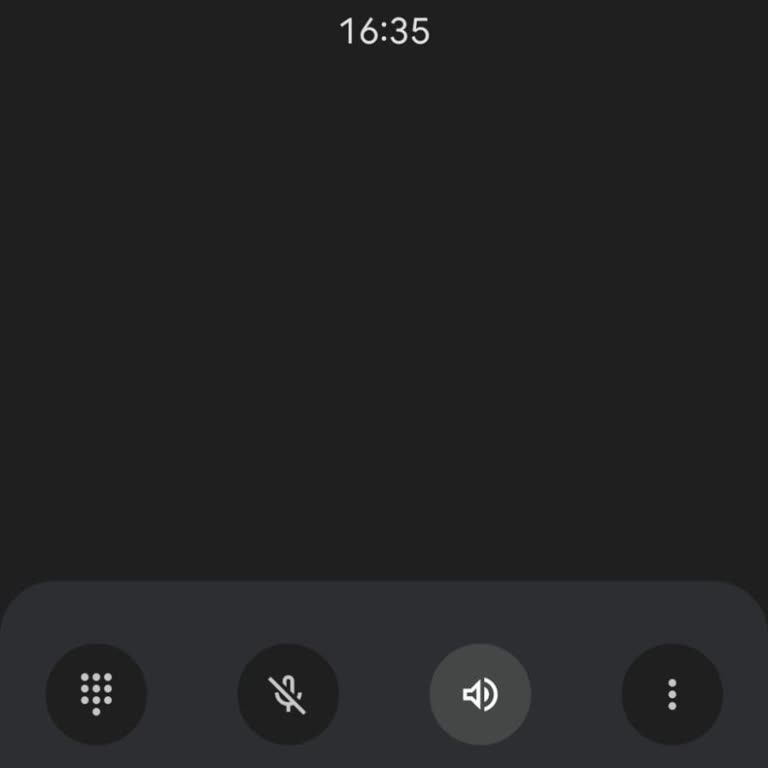Mute the microphone

point(288,694)
